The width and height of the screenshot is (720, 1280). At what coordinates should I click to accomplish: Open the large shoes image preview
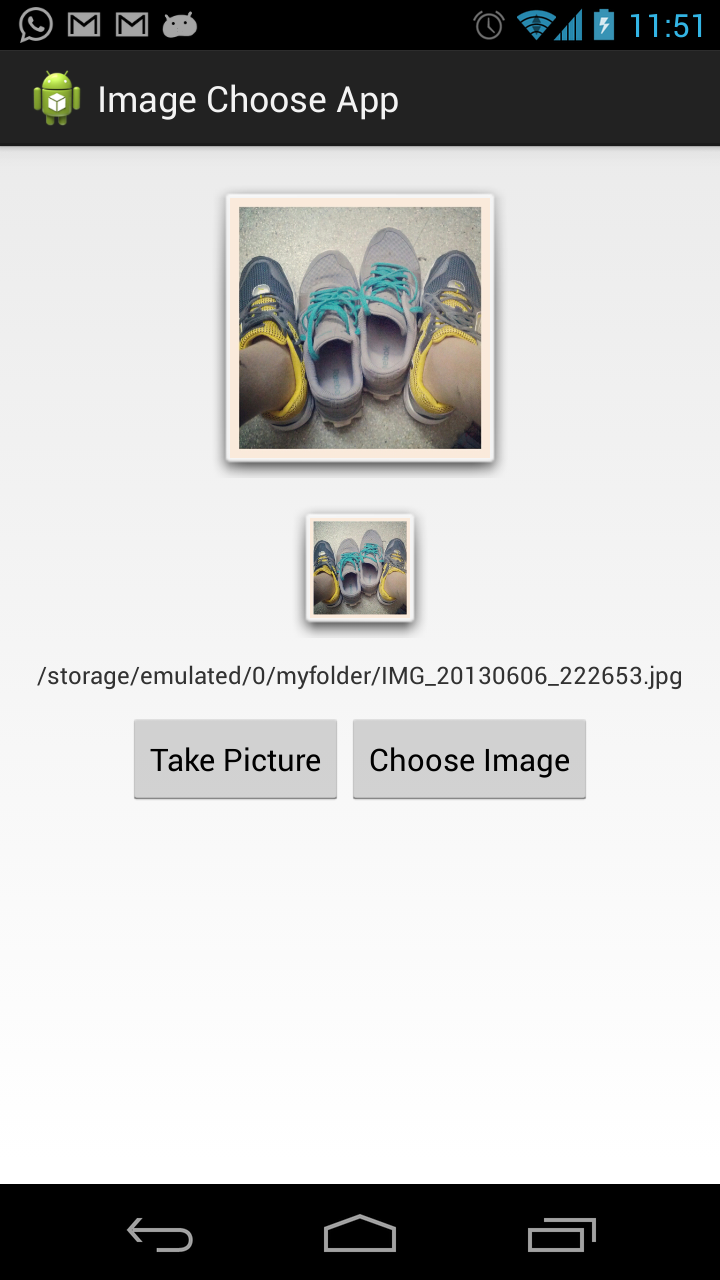[x=360, y=328]
